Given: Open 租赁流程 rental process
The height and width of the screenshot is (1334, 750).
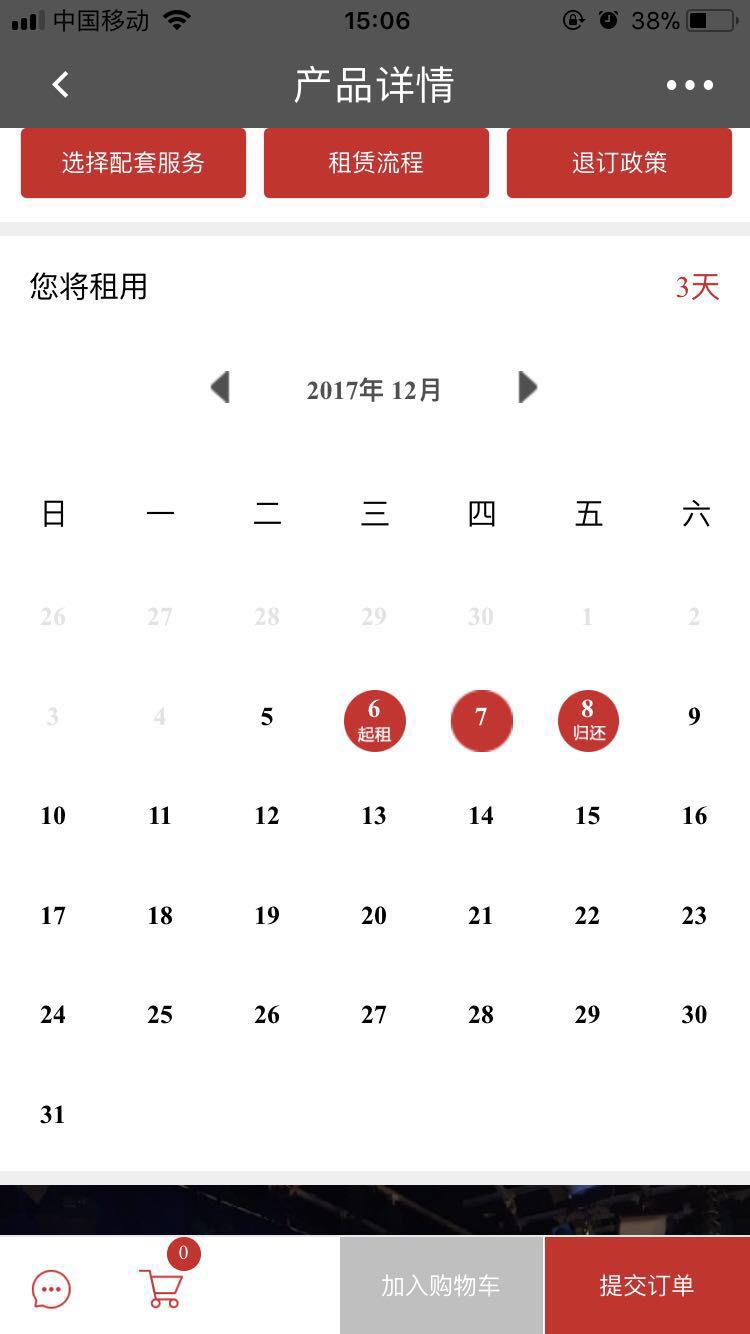Looking at the screenshot, I should pyautogui.click(x=376, y=163).
